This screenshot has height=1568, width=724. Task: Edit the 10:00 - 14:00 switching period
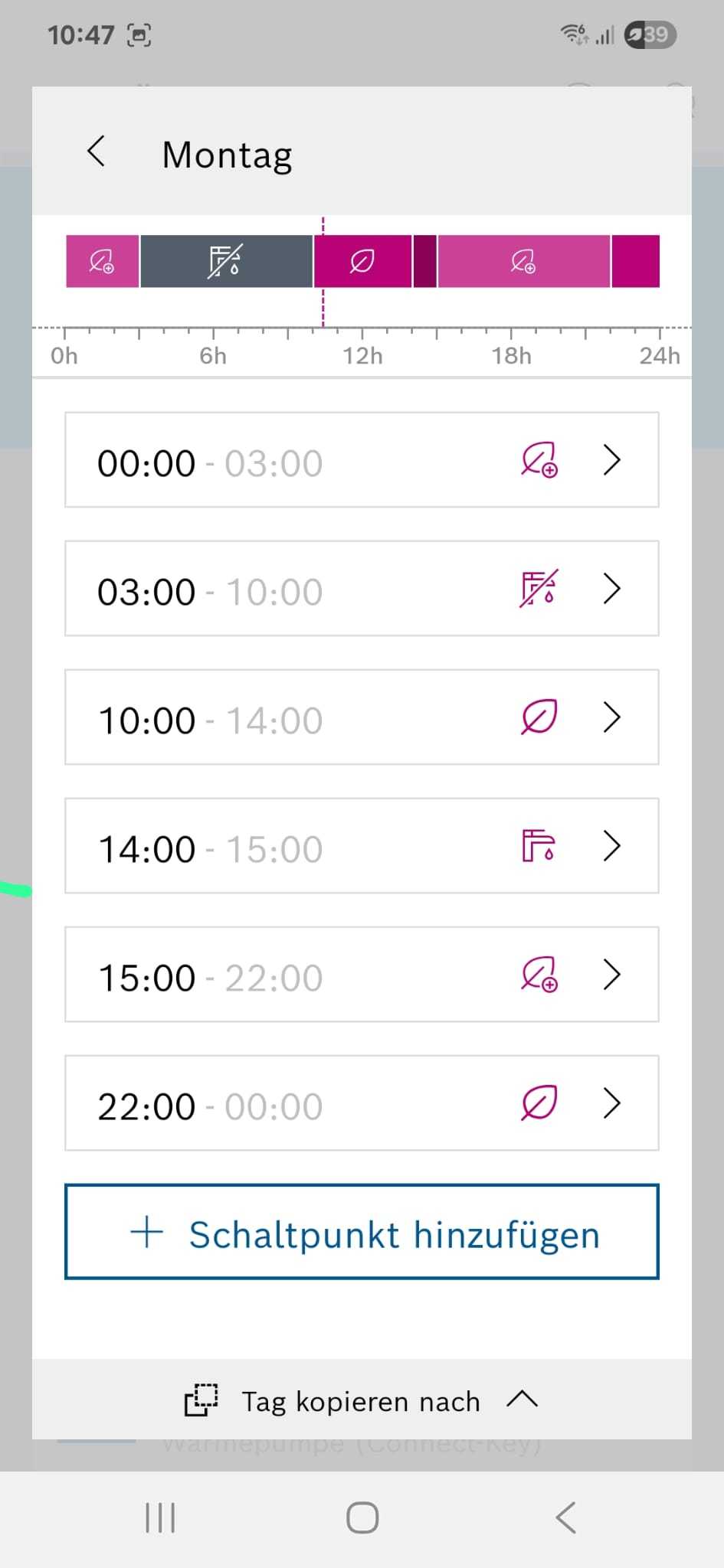pyautogui.click(x=362, y=717)
